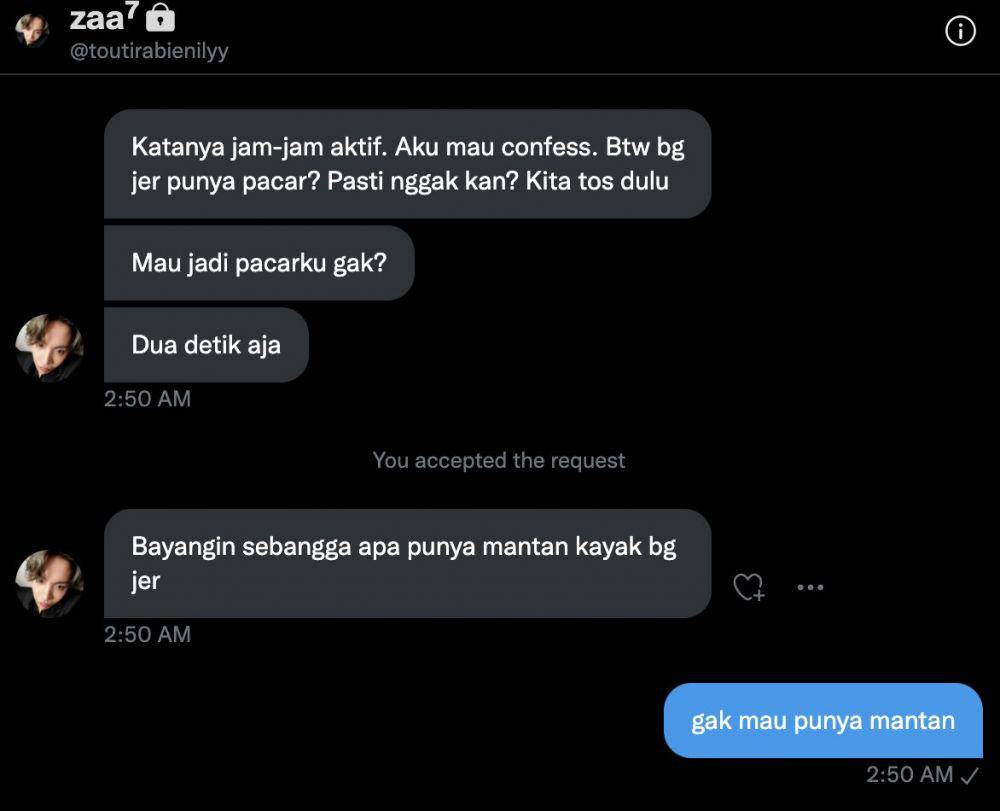Add a reaction to the Bayangin message
This screenshot has height=811, width=1000.
748,587
